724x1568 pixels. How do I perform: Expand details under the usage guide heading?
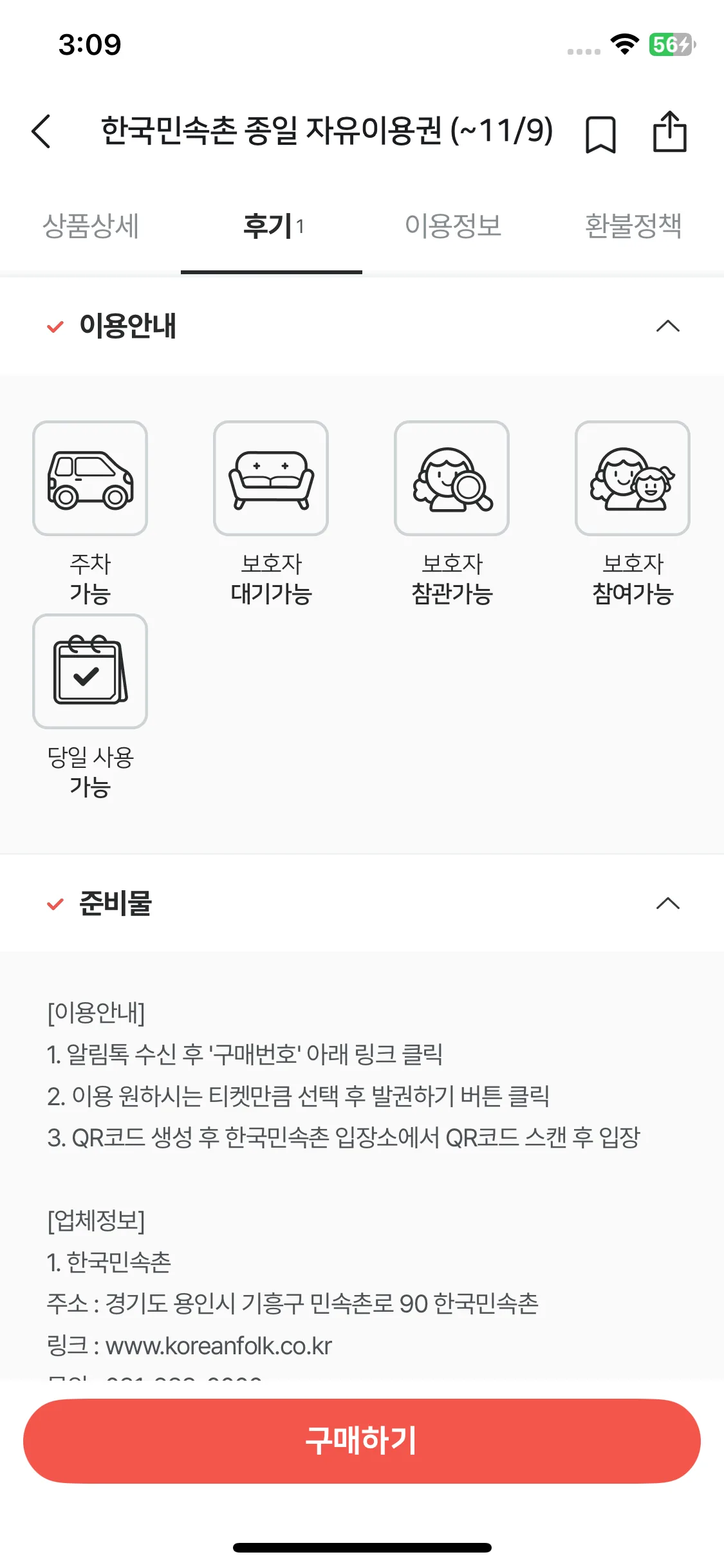669,326
